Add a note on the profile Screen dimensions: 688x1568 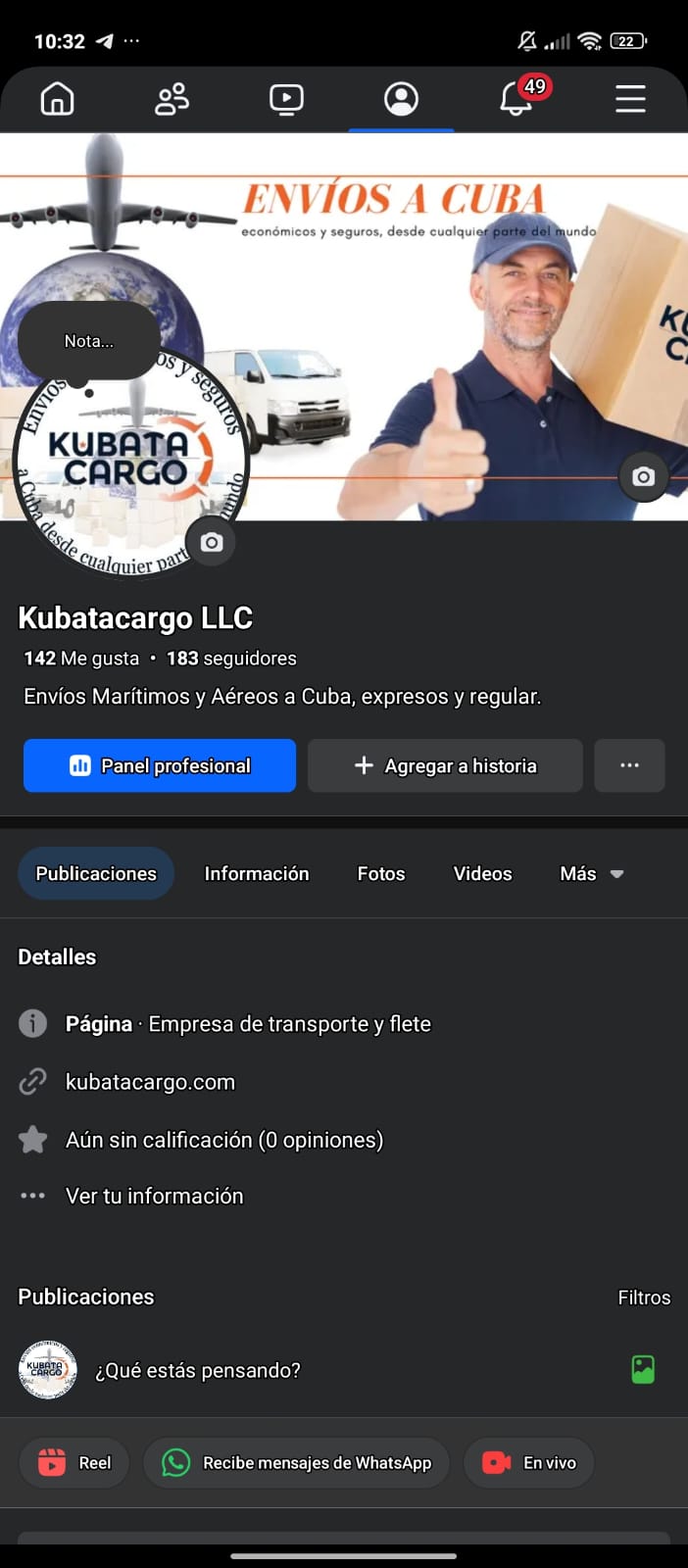click(88, 341)
